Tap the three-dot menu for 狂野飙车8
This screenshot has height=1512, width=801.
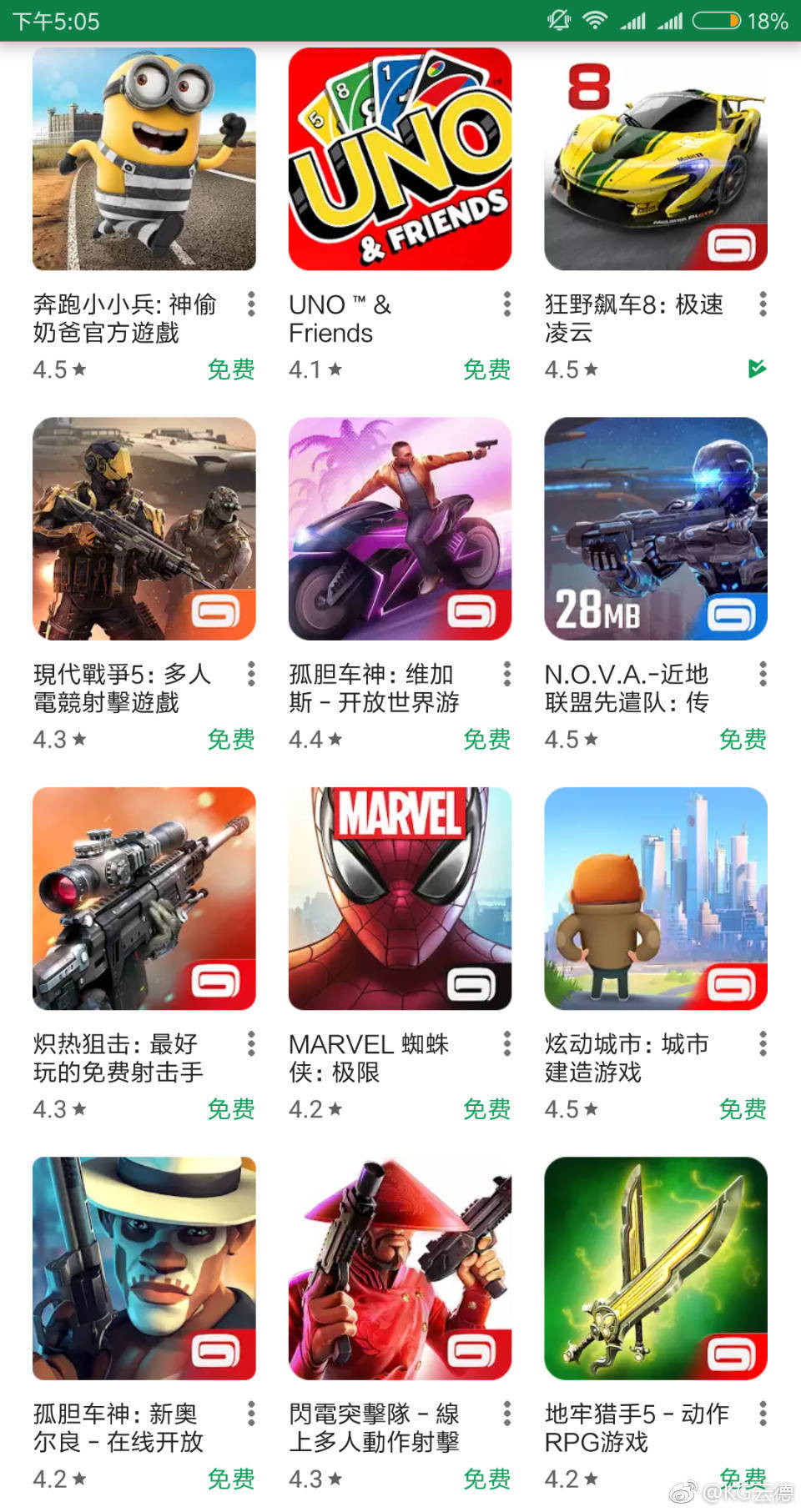point(763,304)
